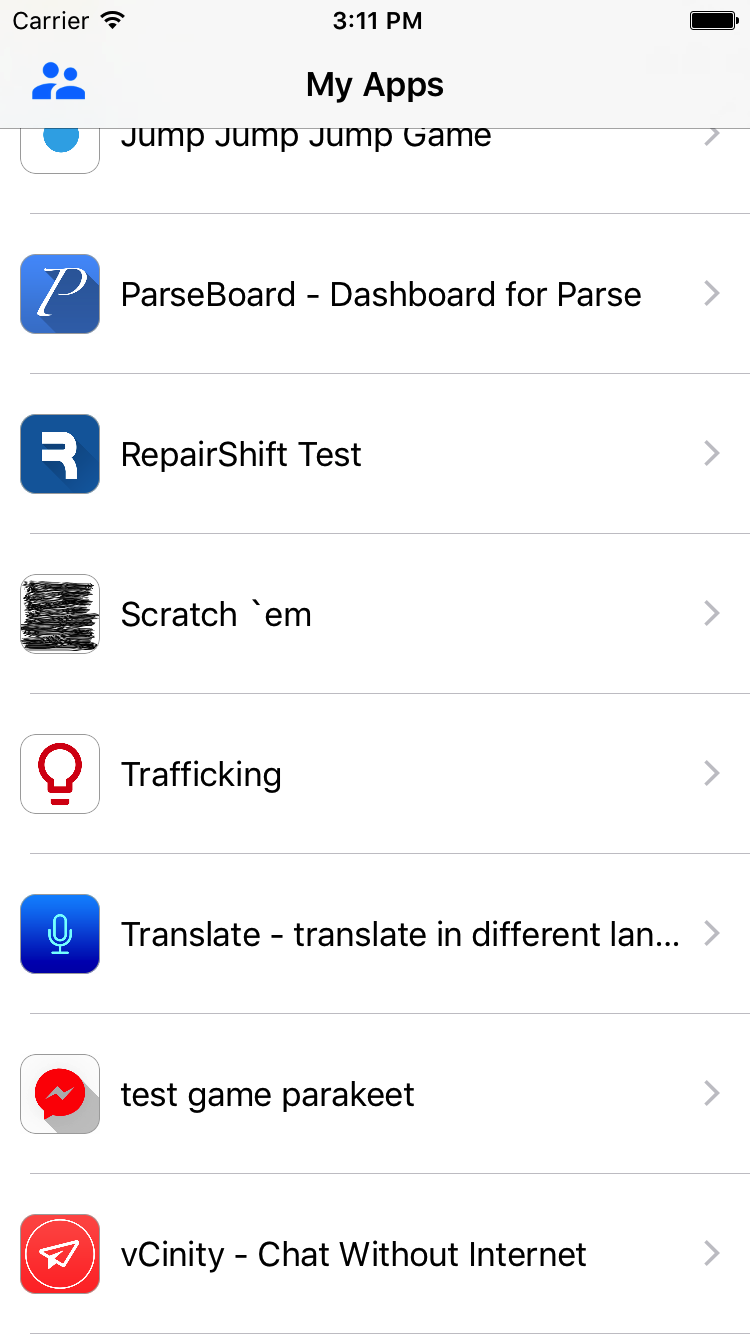The image size is (750, 1334).
Task: Expand the Trafficking row chevron
Action: tap(711, 774)
